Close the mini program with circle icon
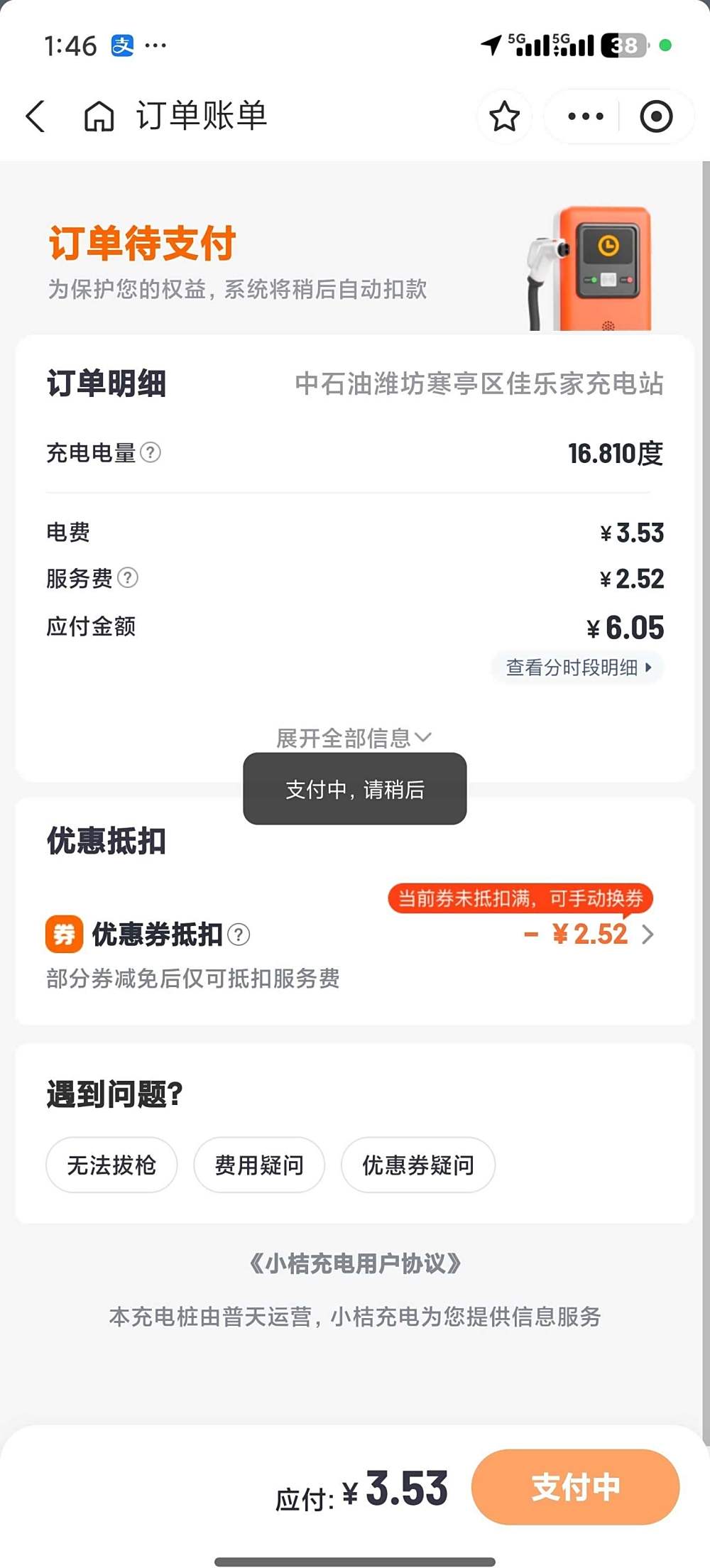Image resolution: width=710 pixels, height=1568 pixels. 656,116
